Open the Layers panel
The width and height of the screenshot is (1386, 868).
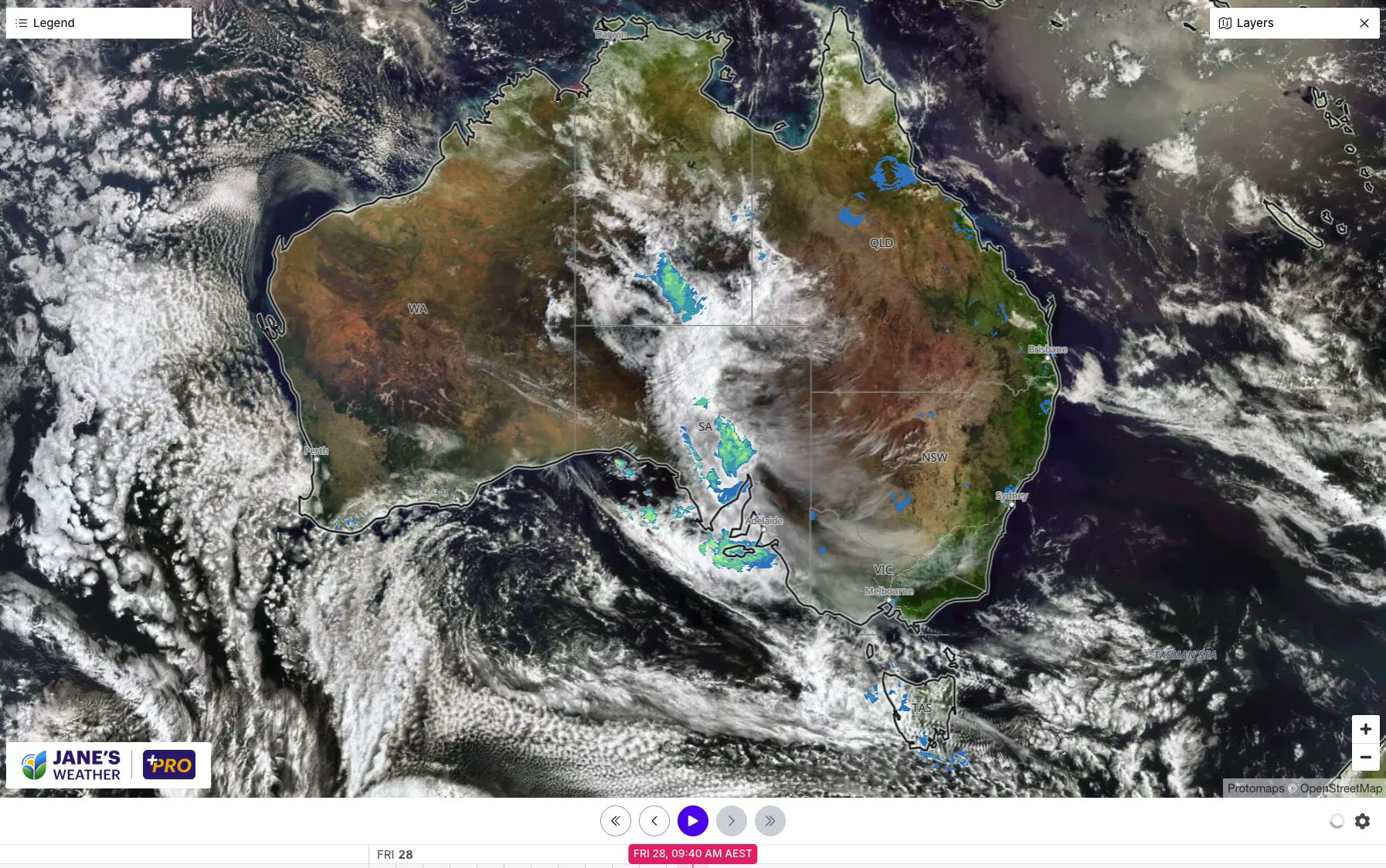pos(1254,23)
